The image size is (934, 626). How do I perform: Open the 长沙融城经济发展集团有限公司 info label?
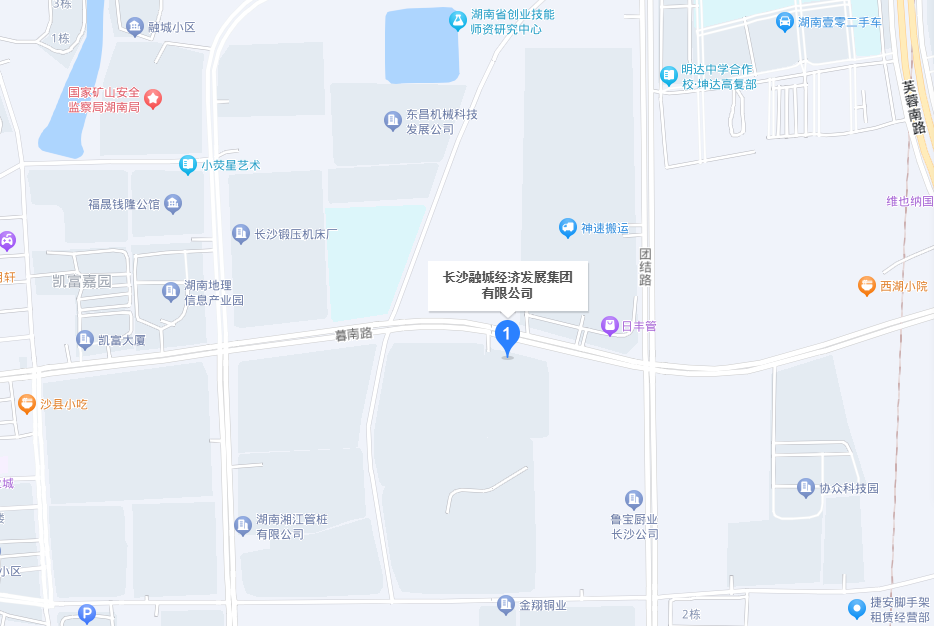[507, 285]
